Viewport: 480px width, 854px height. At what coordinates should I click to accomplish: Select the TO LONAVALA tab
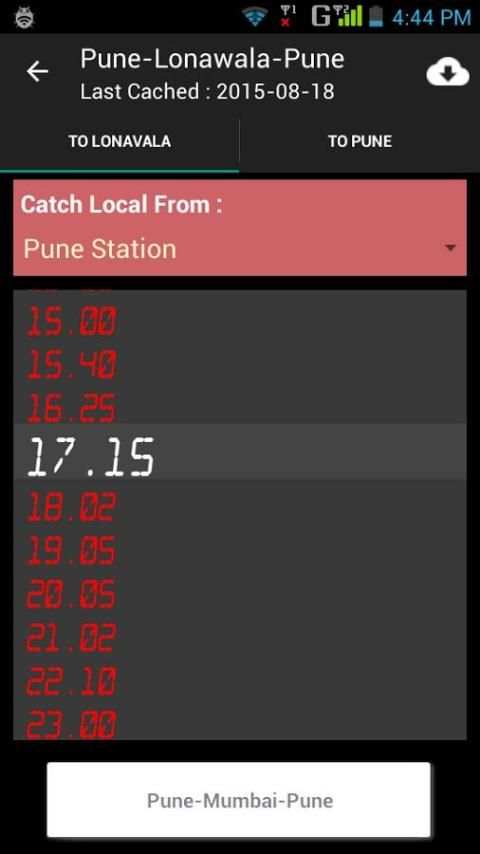point(119,142)
